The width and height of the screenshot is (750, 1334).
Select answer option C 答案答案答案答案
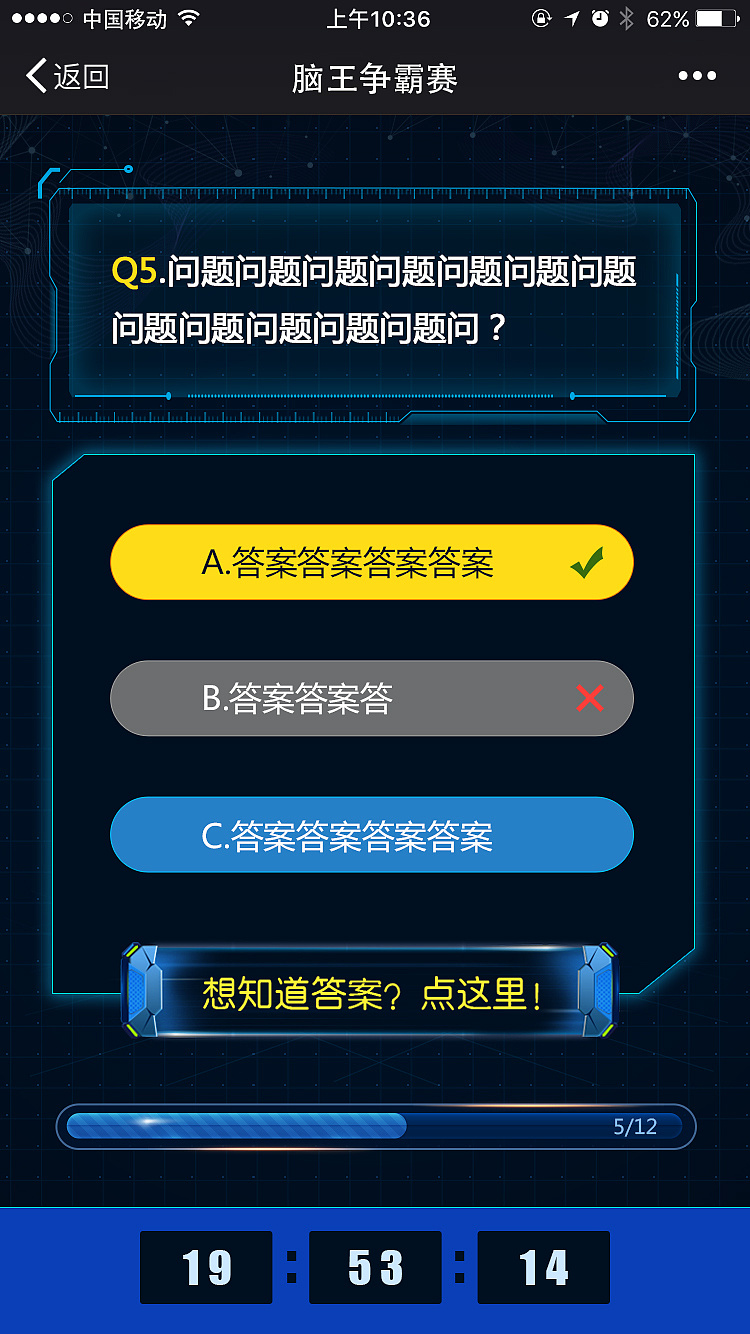372,835
